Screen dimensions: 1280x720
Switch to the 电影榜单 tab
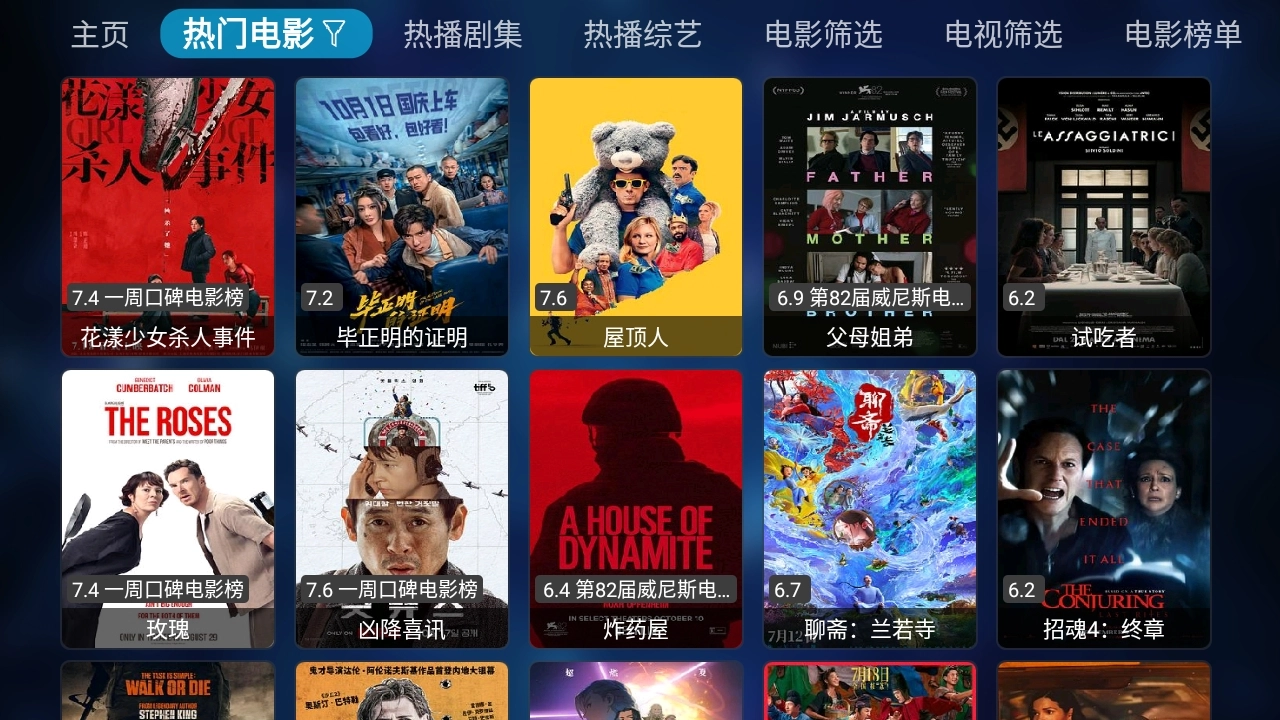[x=1183, y=35]
